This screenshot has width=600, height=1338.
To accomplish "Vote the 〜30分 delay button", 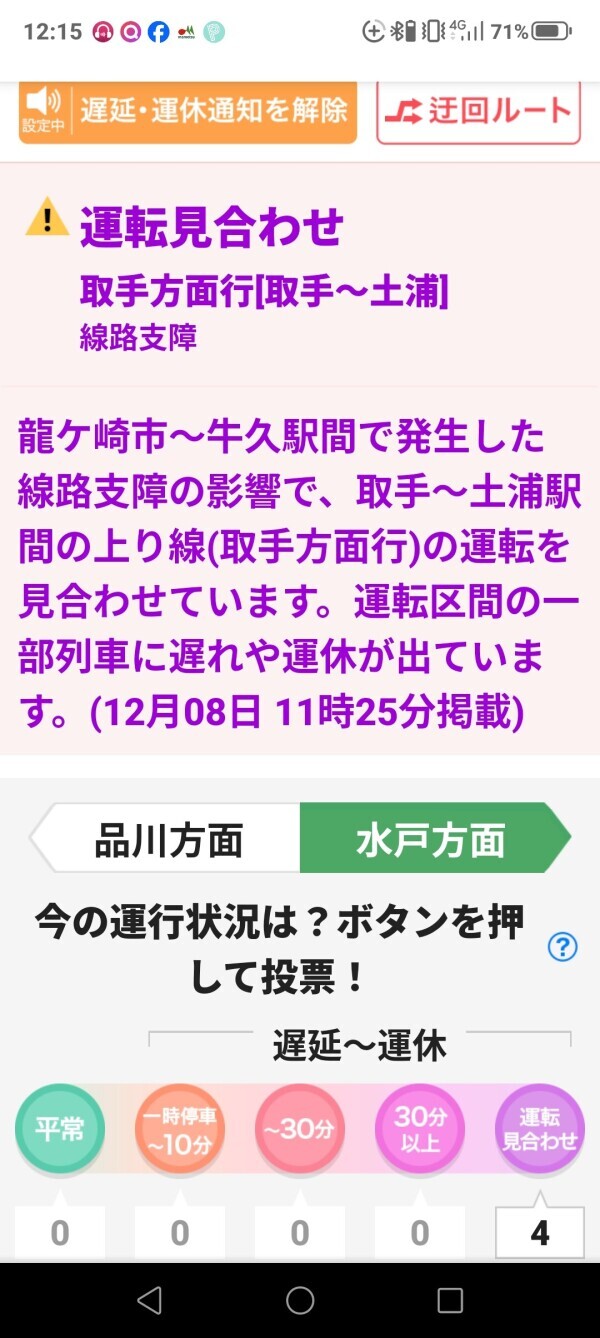I will click(x=300, y=1129).
